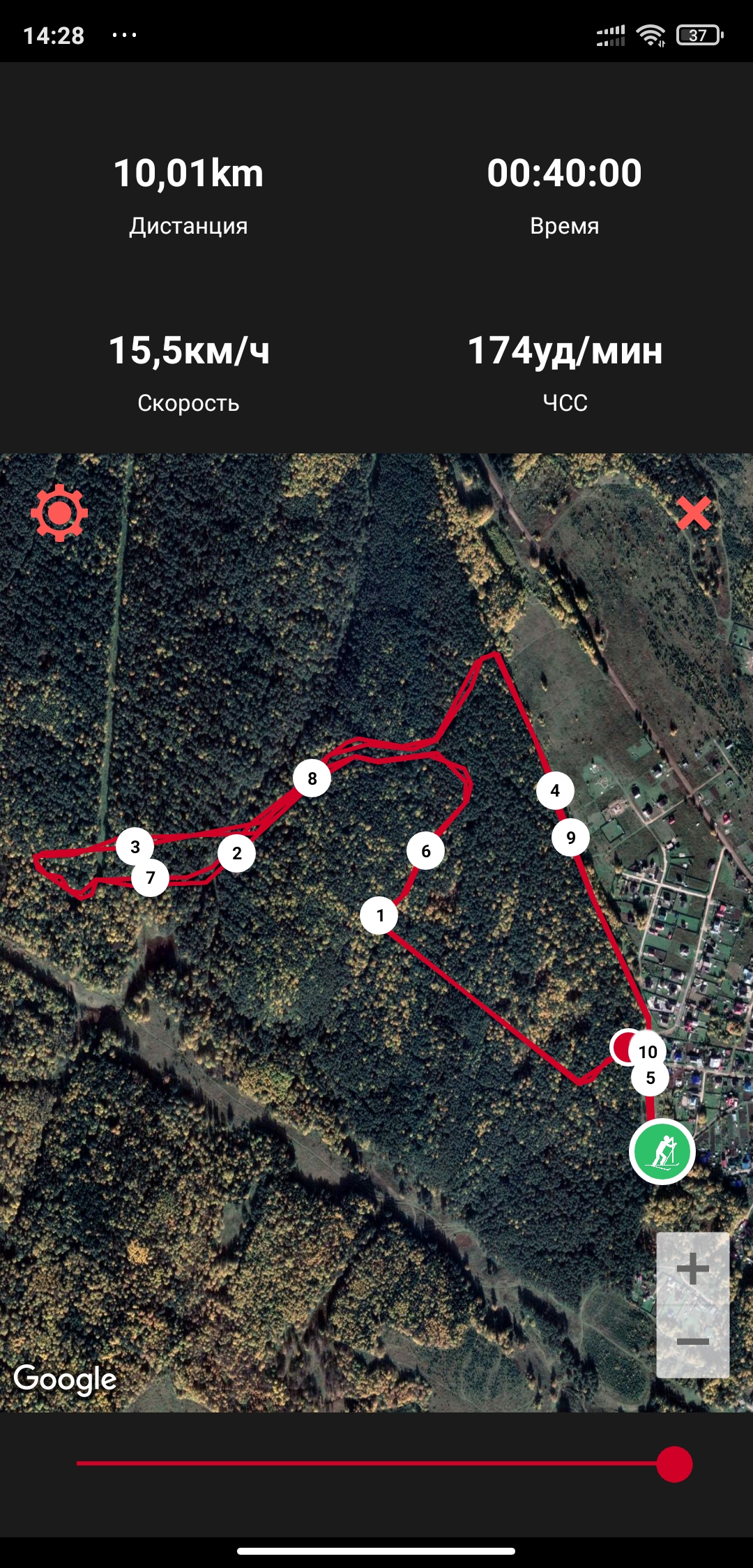Select kilometer marker 4 on route

(555, 790)
